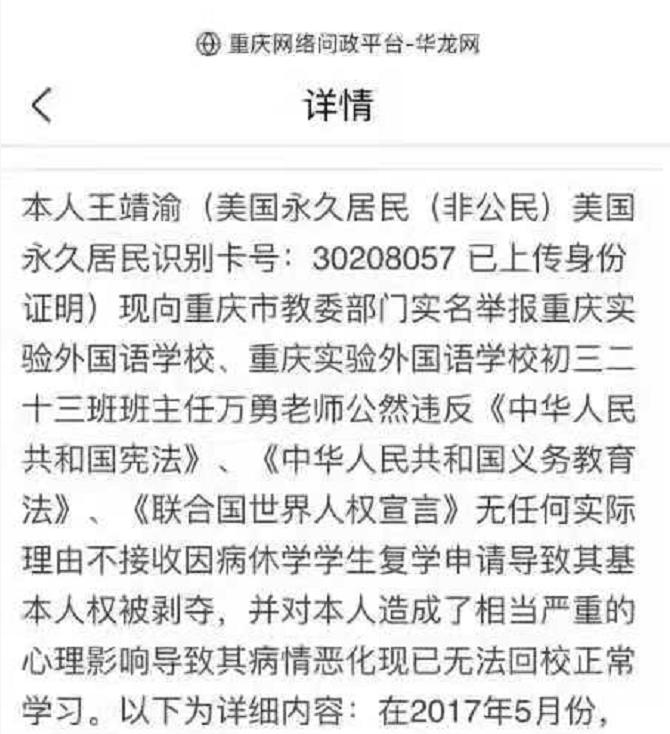The height and width of the screenshot is (734, 670).
Task: Go back from the 详情 page
Action: (41, 105)
